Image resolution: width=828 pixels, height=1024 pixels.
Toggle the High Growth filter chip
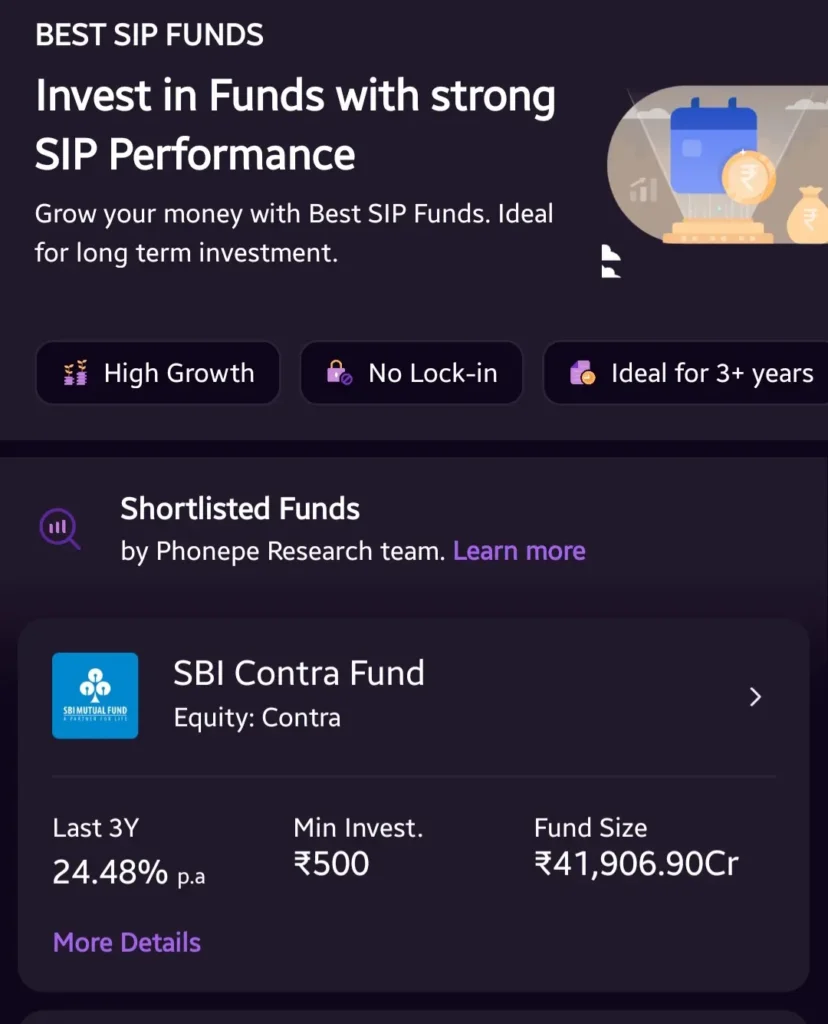[x=157, y=372]
